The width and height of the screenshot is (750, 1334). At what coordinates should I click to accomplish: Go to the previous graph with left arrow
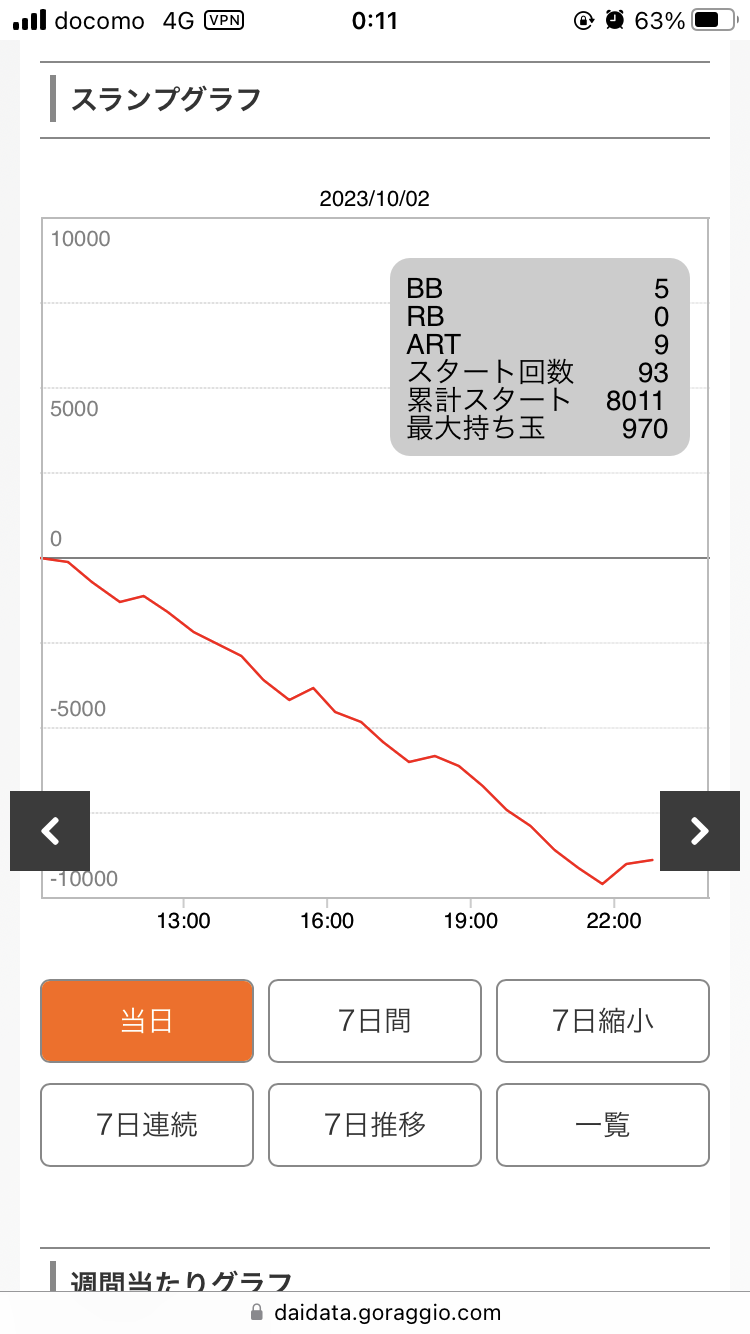coord(50,830)
